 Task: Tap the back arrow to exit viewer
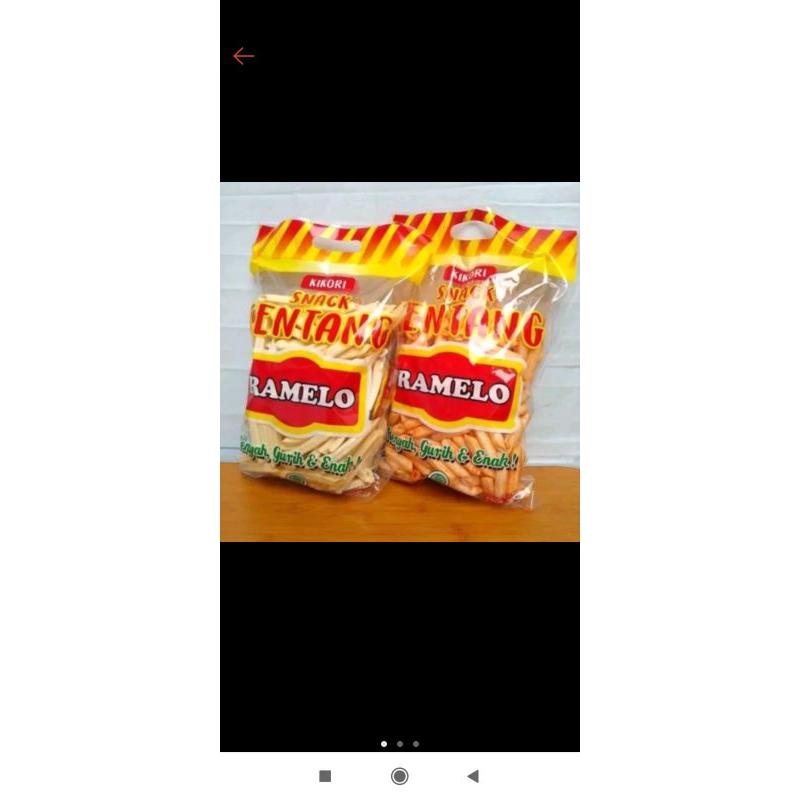[x=243, y=56]
